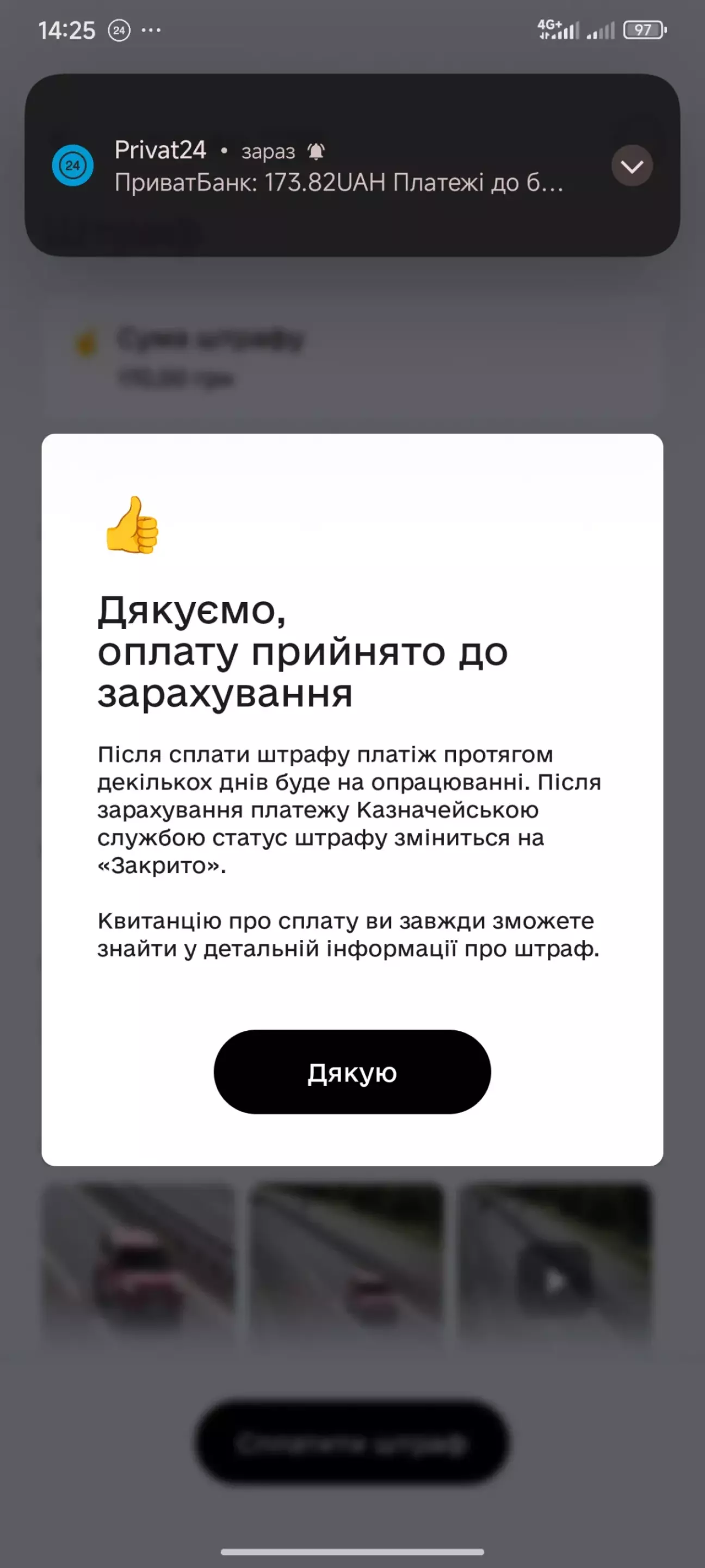Tap the Дякую button
Viewport: 705px width, 1568px height.
[352, 1072]
